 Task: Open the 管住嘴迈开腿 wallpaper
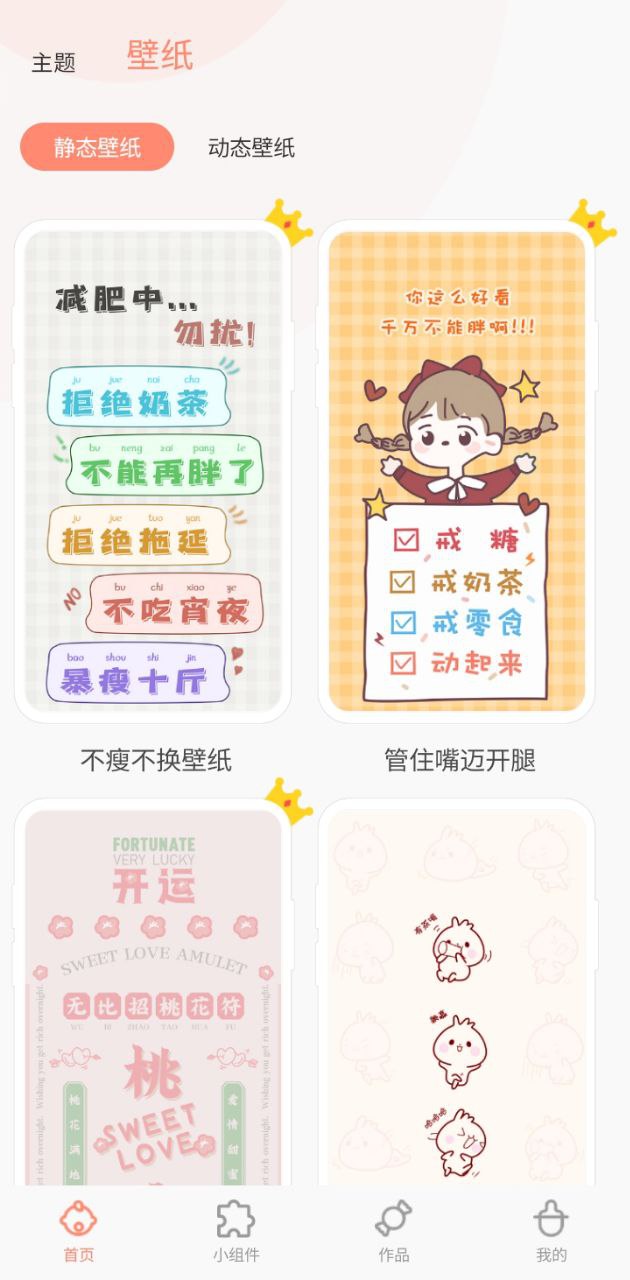457,472
